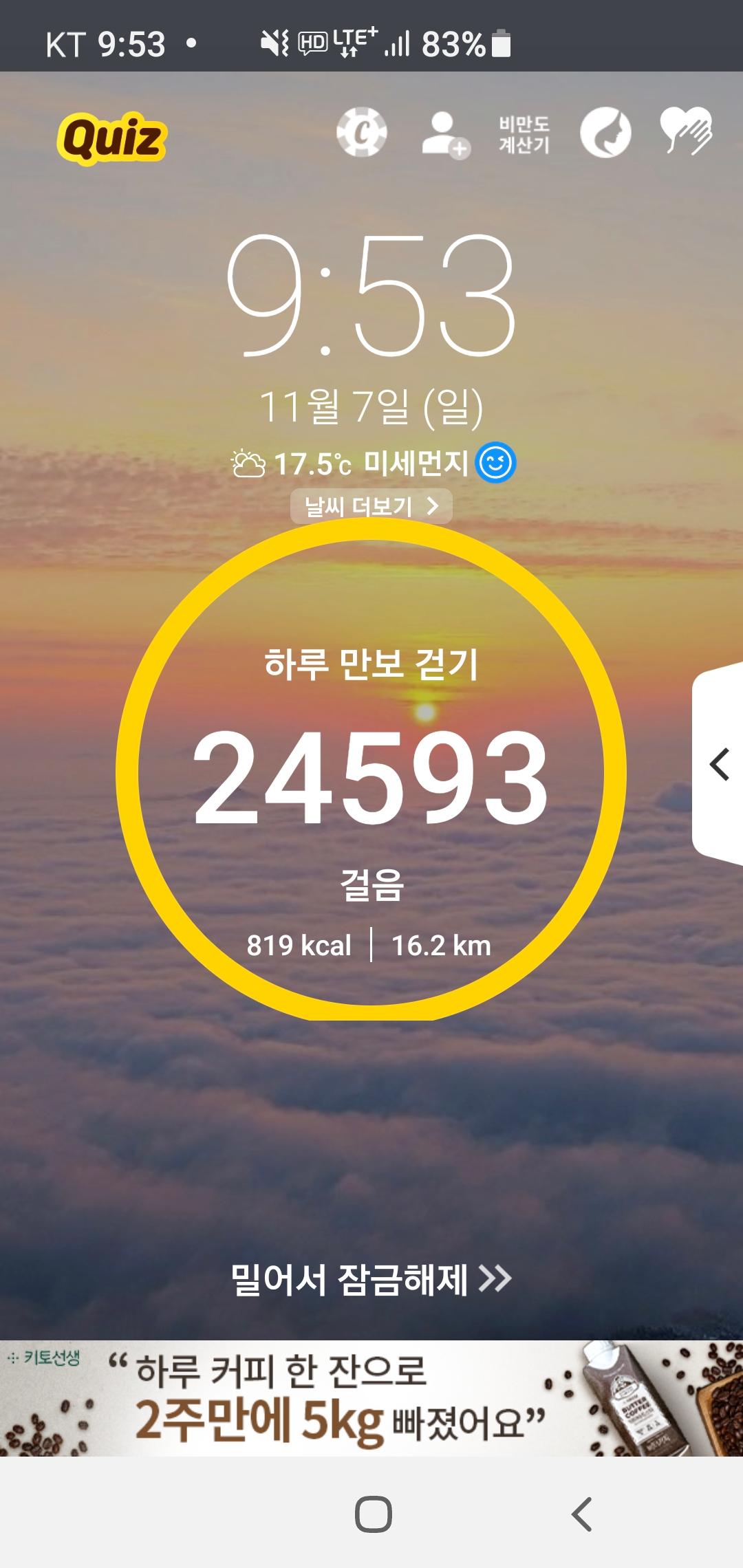Open the daily step count circle

tap(371, 770)
